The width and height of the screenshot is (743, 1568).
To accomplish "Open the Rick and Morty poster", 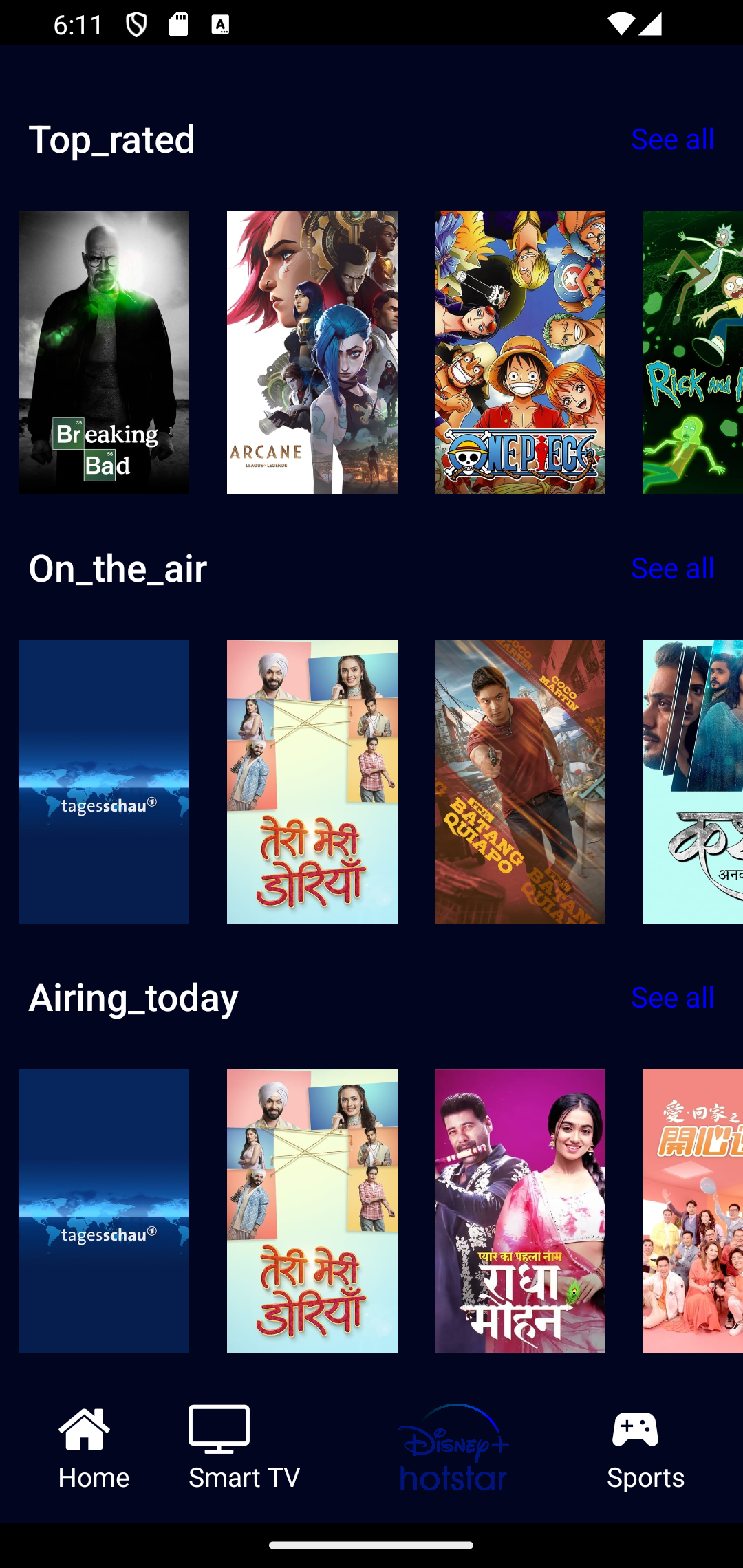I will point(692,352).
